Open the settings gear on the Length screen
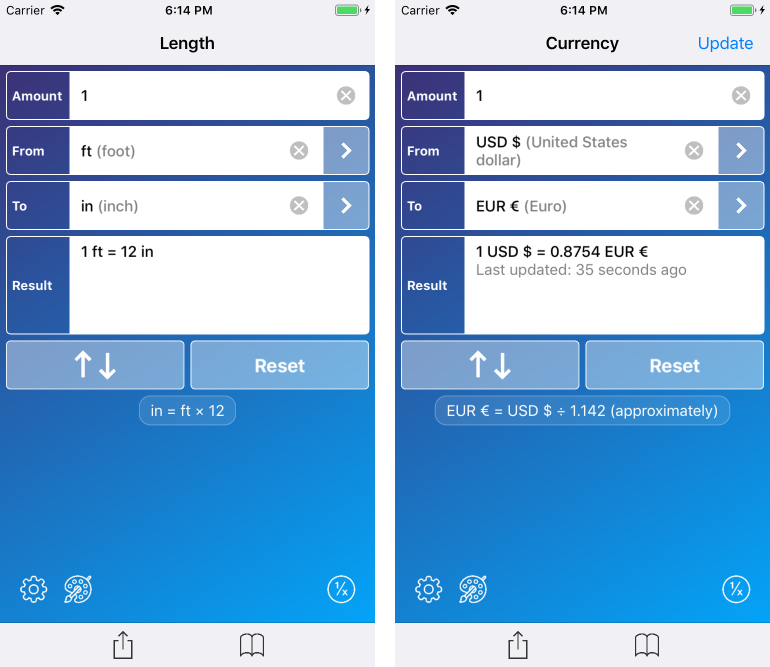 click(x=33, y=589)
